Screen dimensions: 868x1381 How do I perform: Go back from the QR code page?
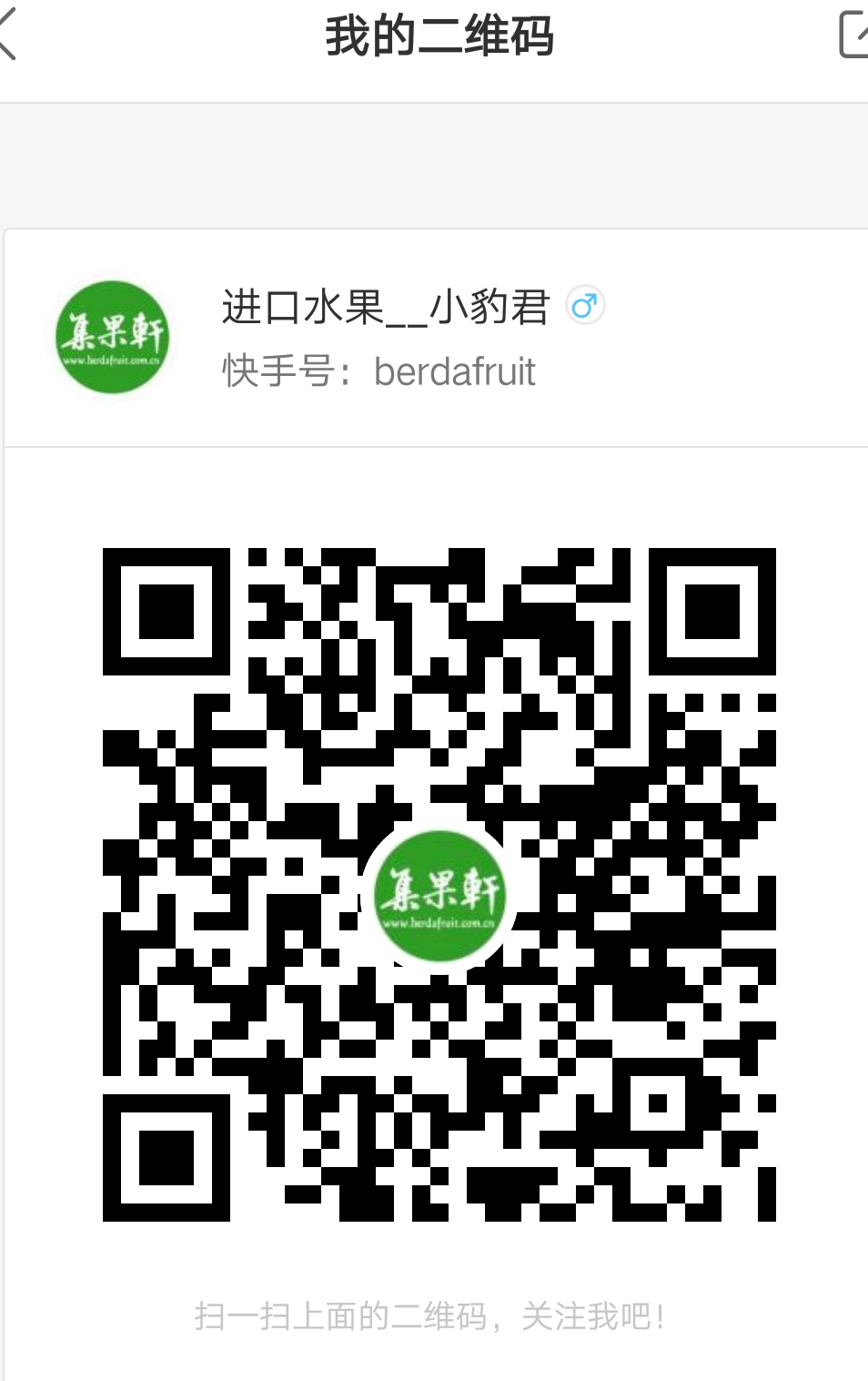(9, 36)
